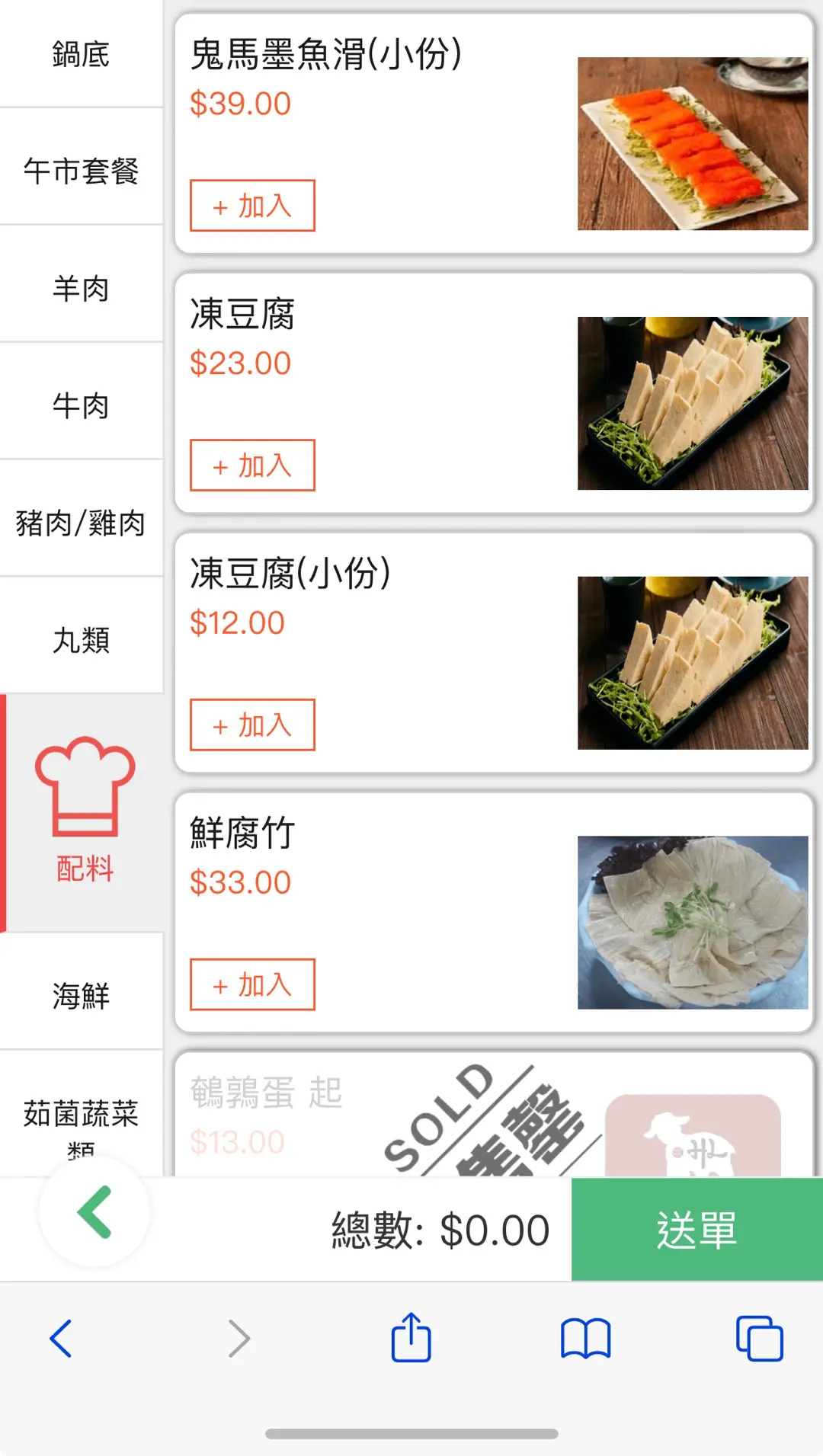
Task: Open browser bookmarks
Action: (x=585, y=1338)
